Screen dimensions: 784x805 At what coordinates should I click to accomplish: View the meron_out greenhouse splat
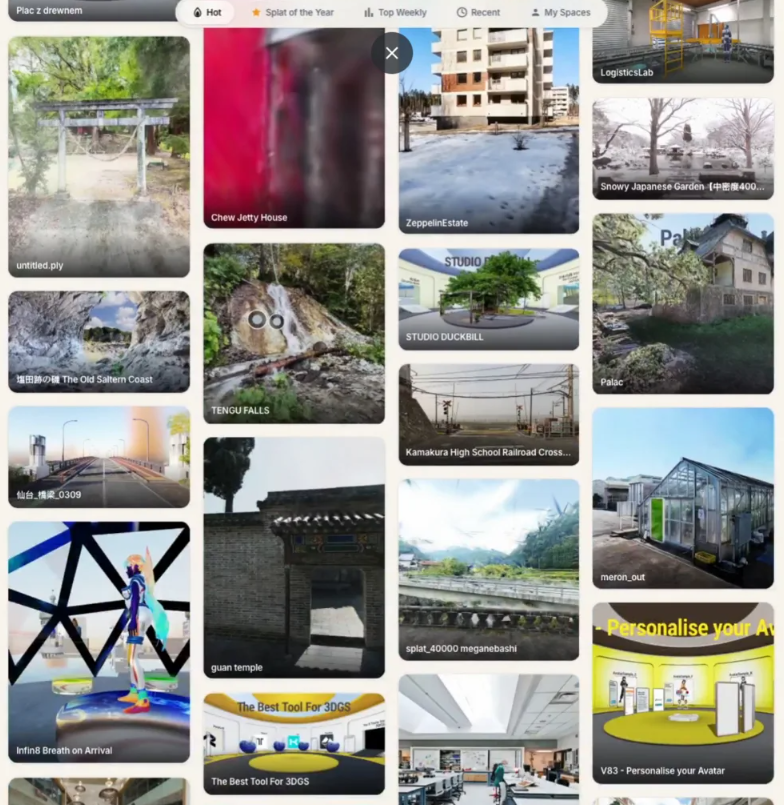[682, 497]
